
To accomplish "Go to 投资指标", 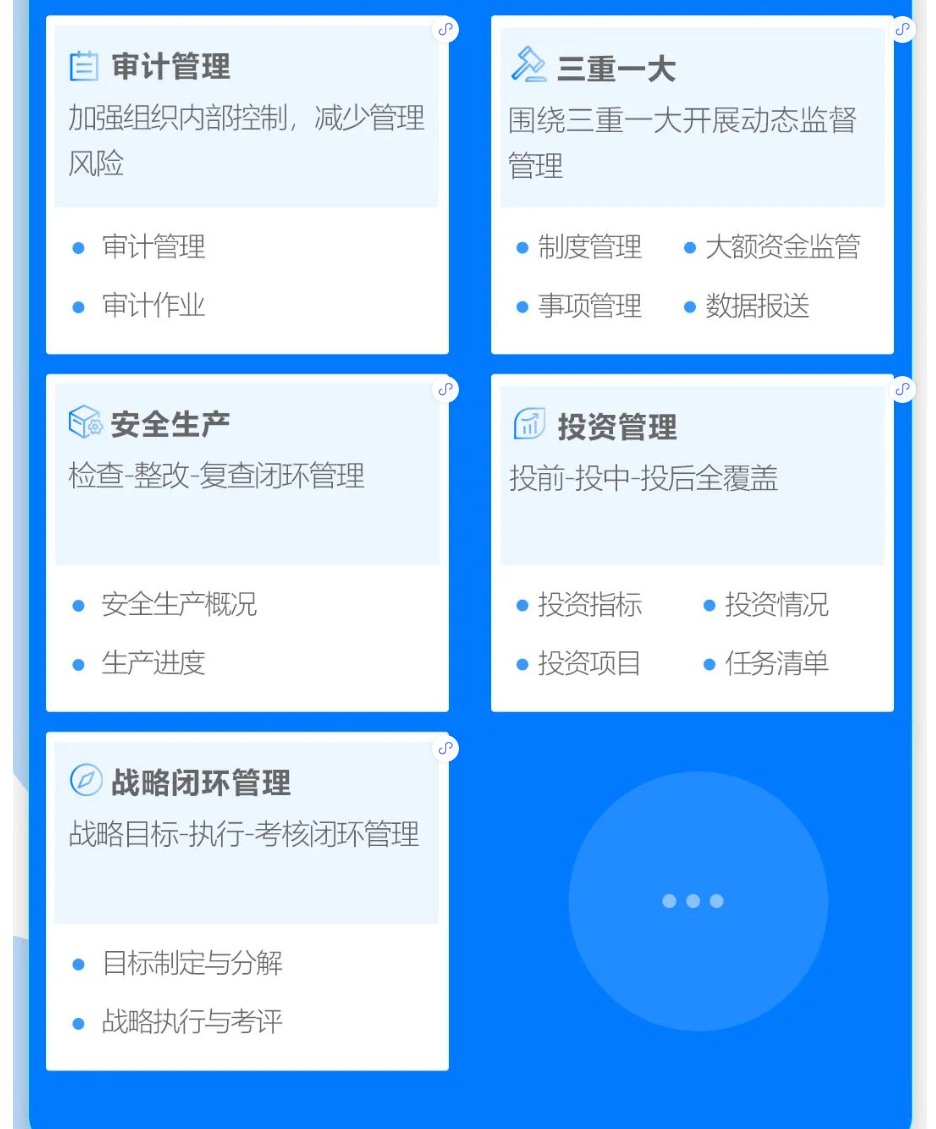I will [x=589, y=605].
